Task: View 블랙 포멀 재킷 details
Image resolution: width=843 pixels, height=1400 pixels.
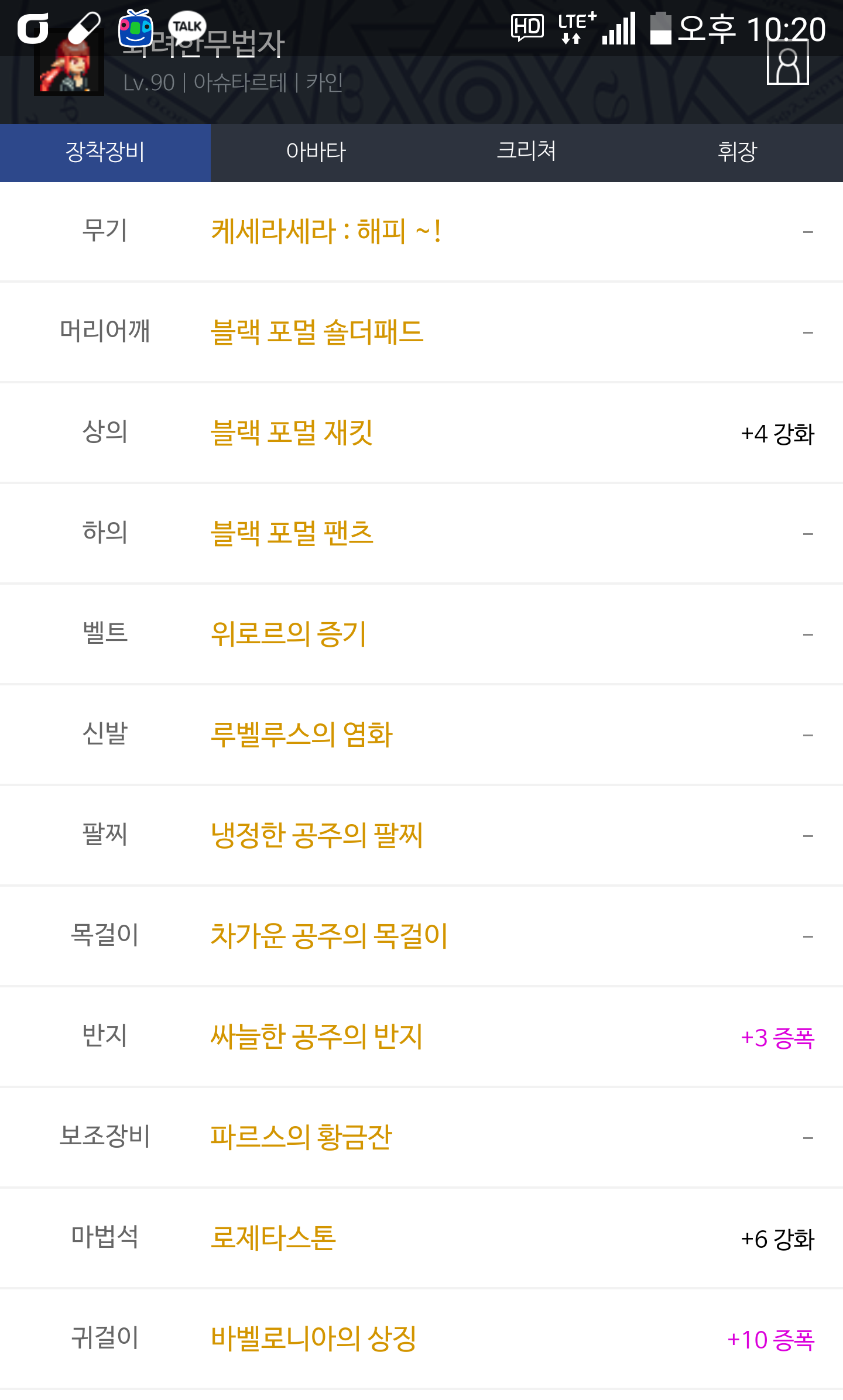Action: [x=292, y=433]
